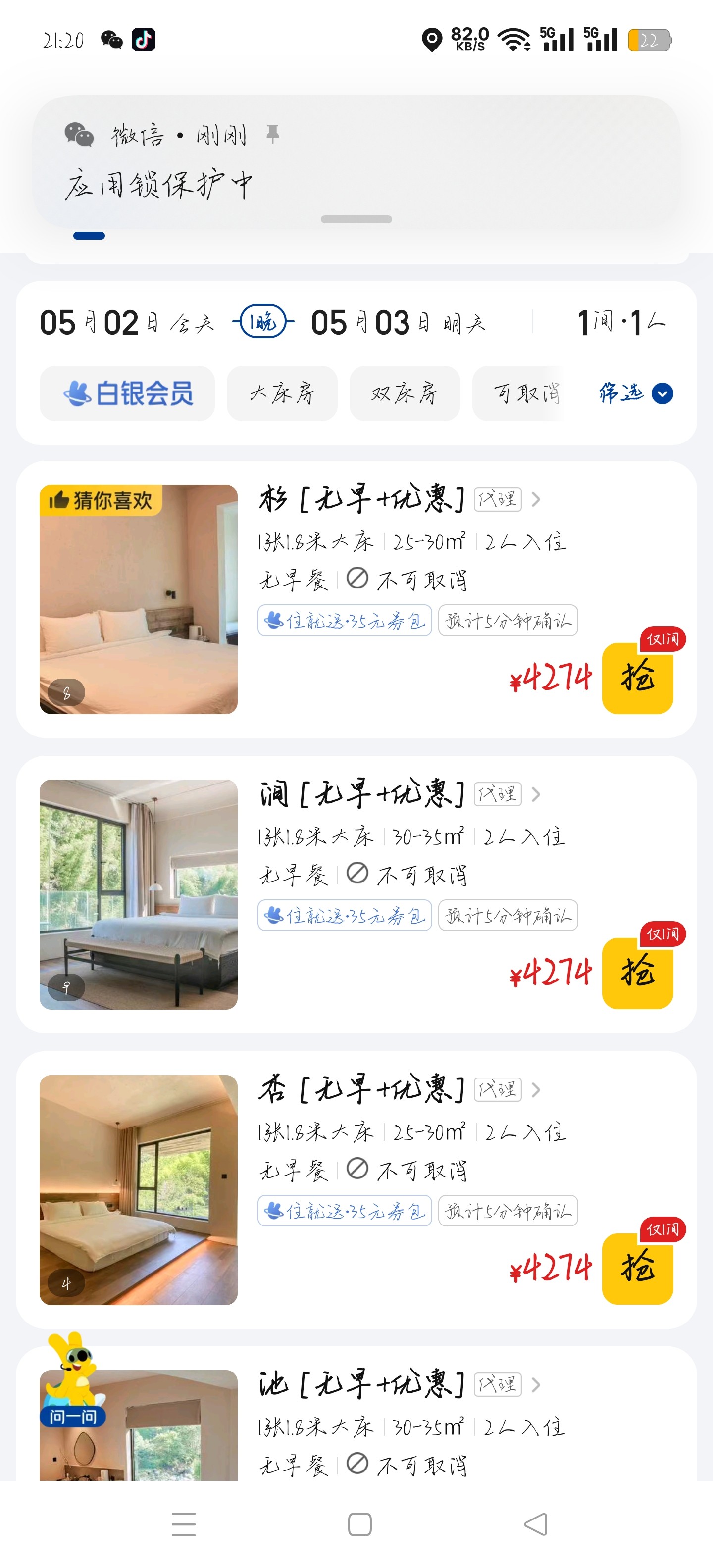
Task: Filter by 双床房
Action: point(405,393)
